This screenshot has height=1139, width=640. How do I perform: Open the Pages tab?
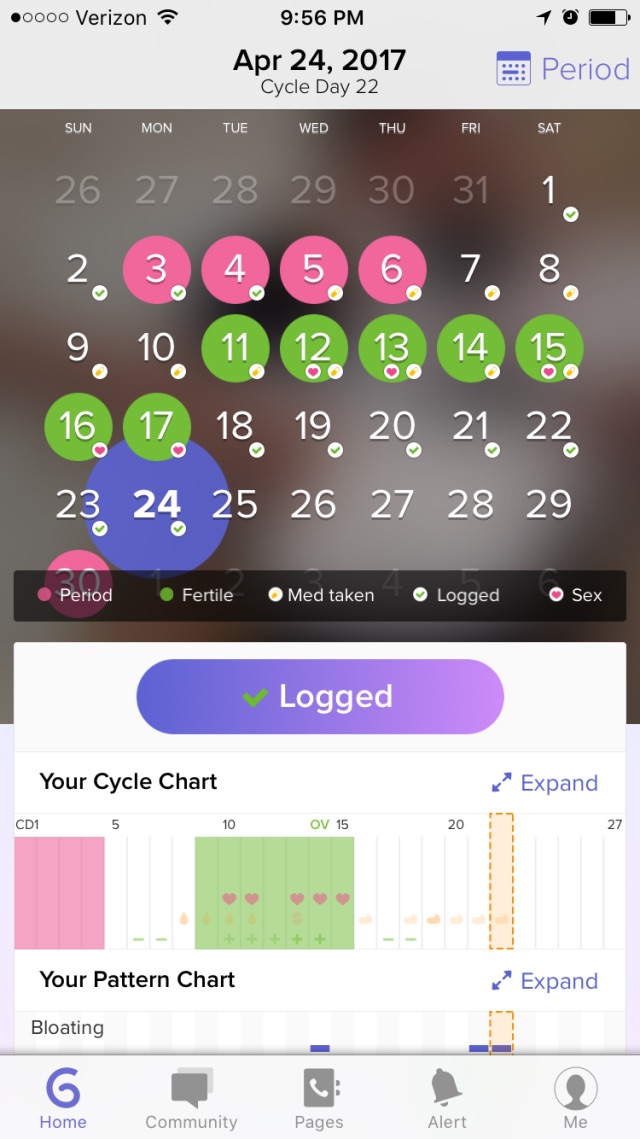(x=319, y=1098)
